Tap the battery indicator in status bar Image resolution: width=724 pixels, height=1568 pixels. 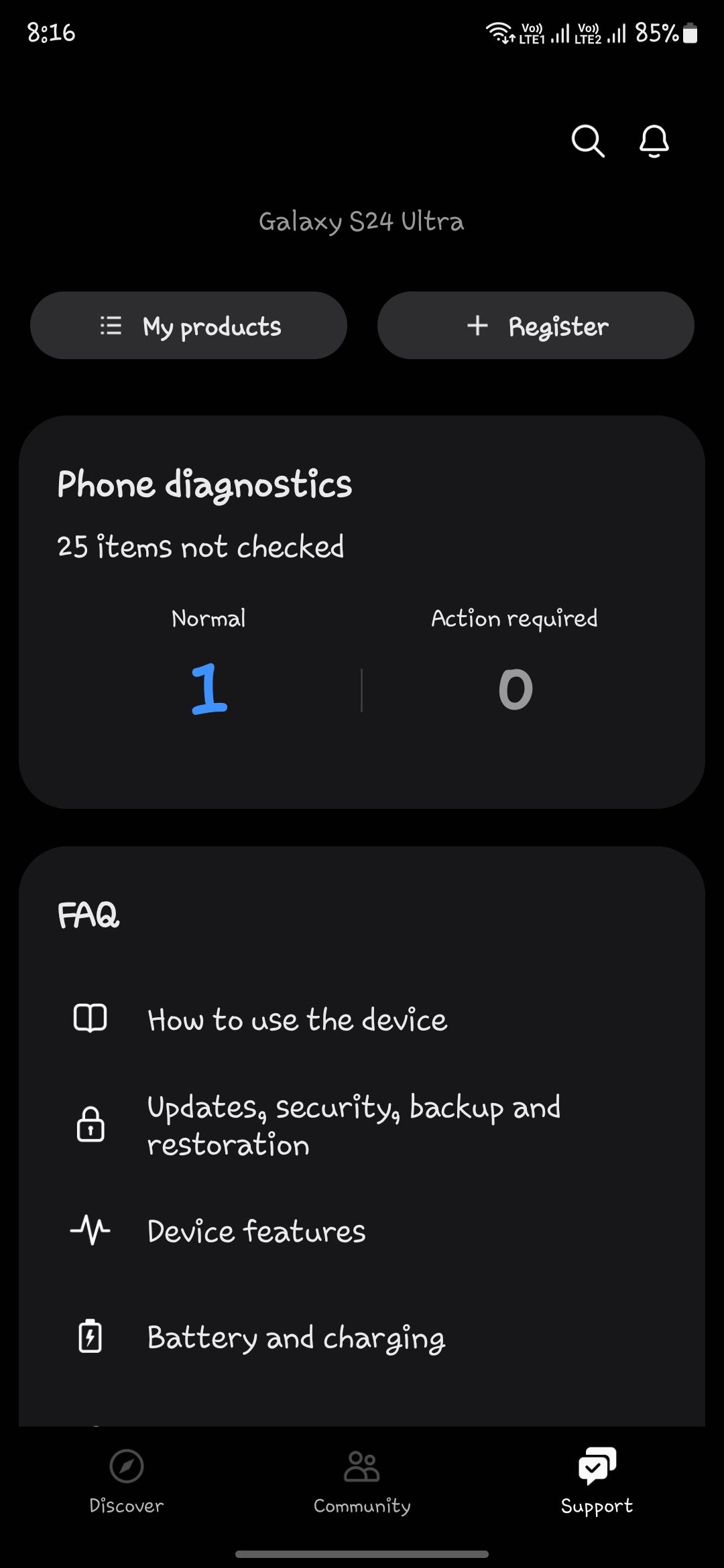click(690, 31)
